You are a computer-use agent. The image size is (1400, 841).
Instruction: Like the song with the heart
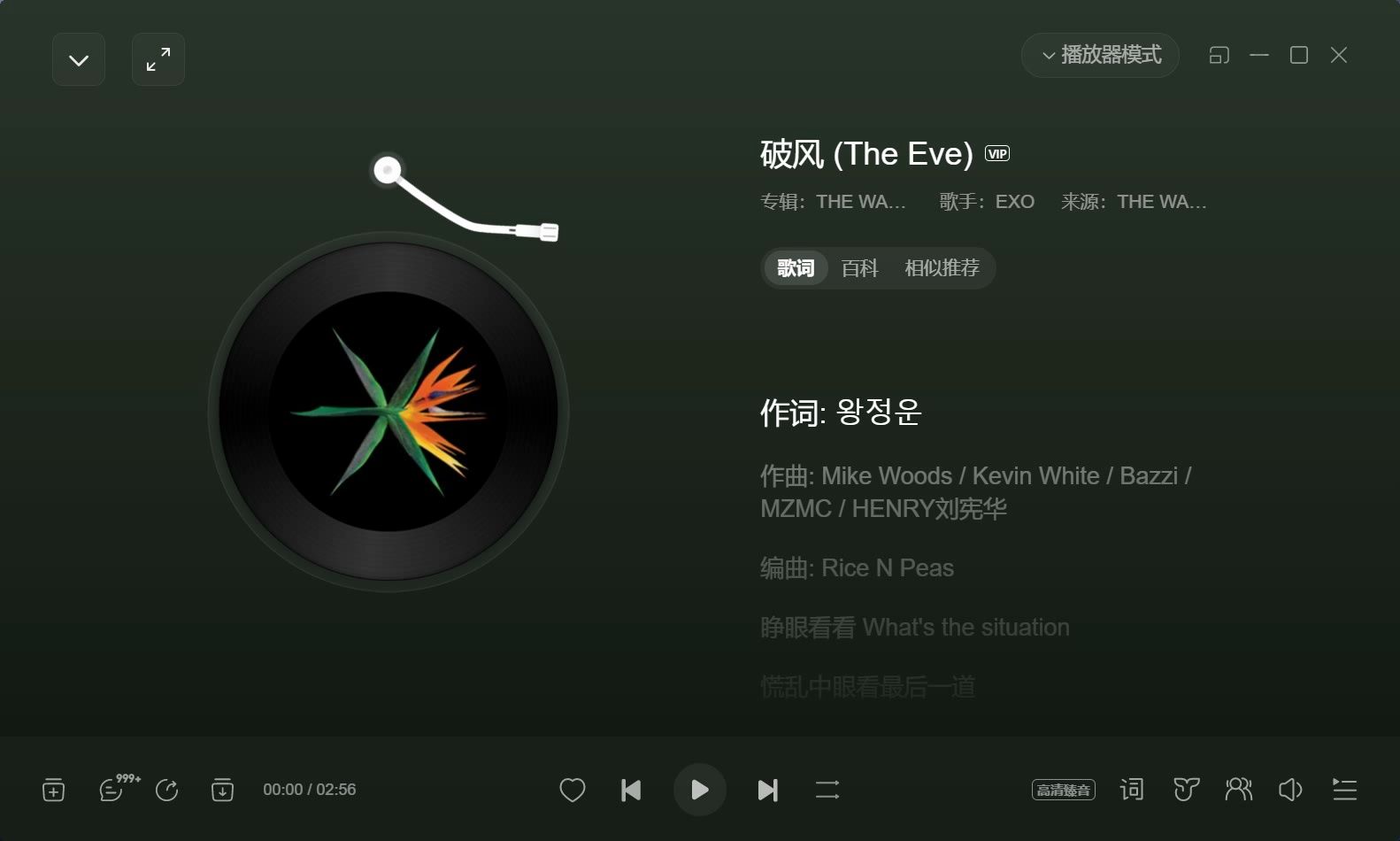point(573,790)
